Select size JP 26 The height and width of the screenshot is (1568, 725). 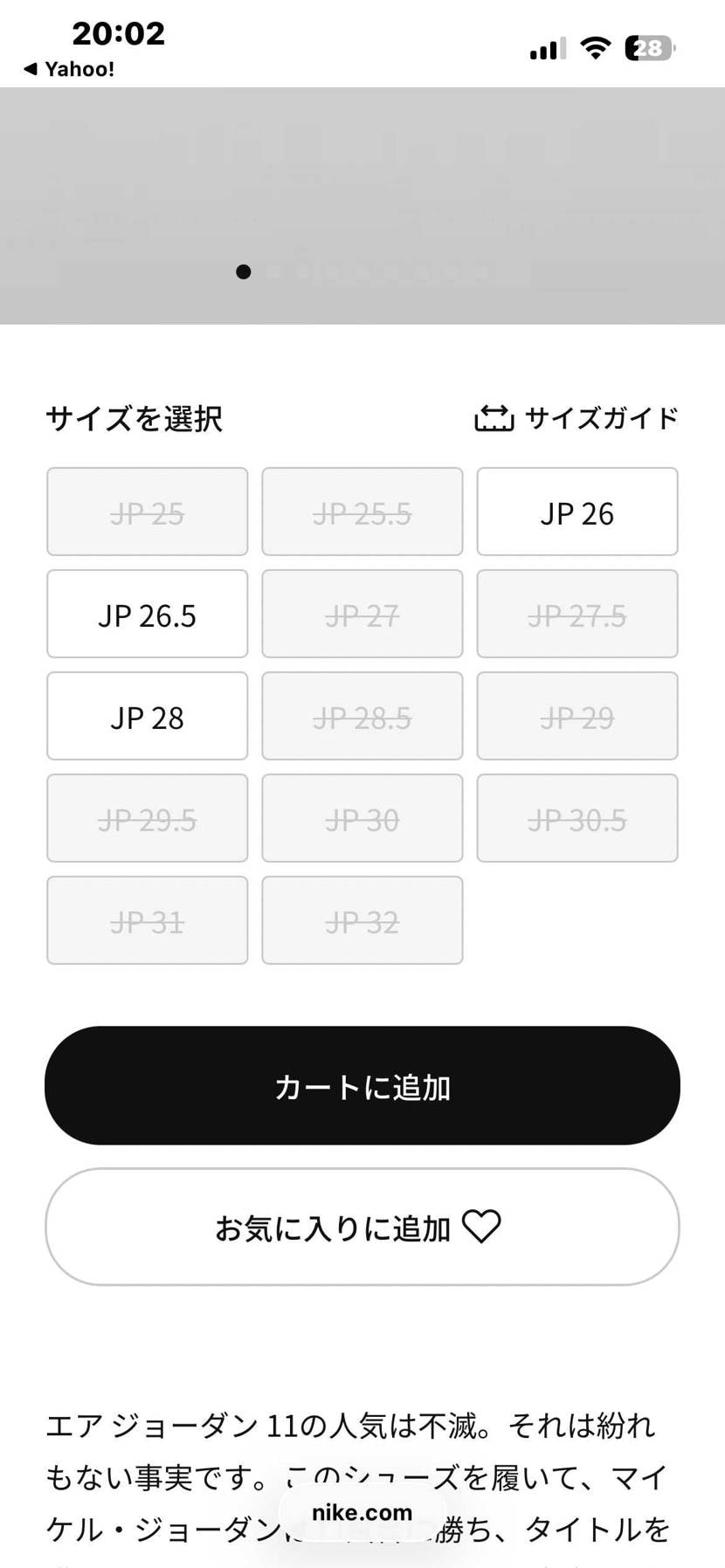(577, 512)
